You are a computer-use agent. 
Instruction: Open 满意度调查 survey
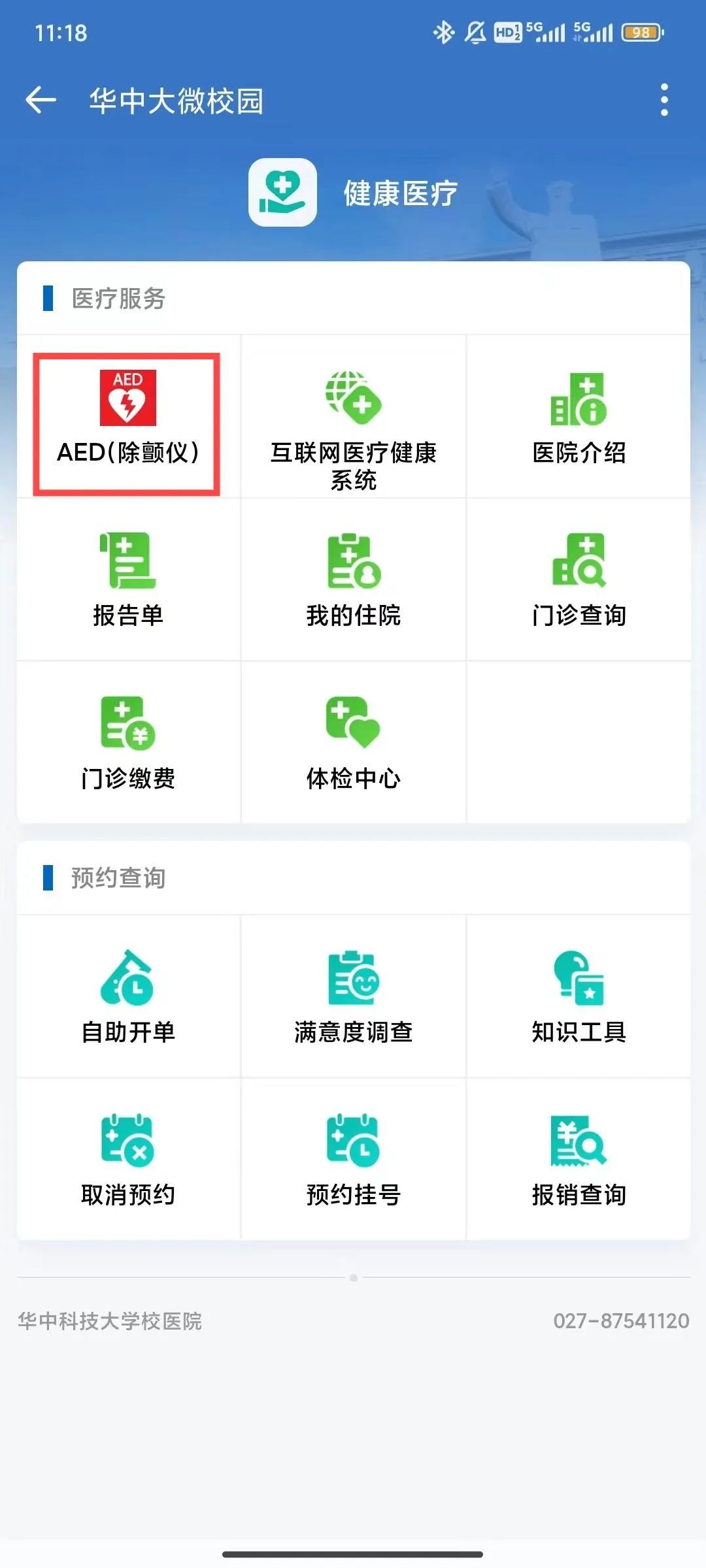tap(353, 996)
